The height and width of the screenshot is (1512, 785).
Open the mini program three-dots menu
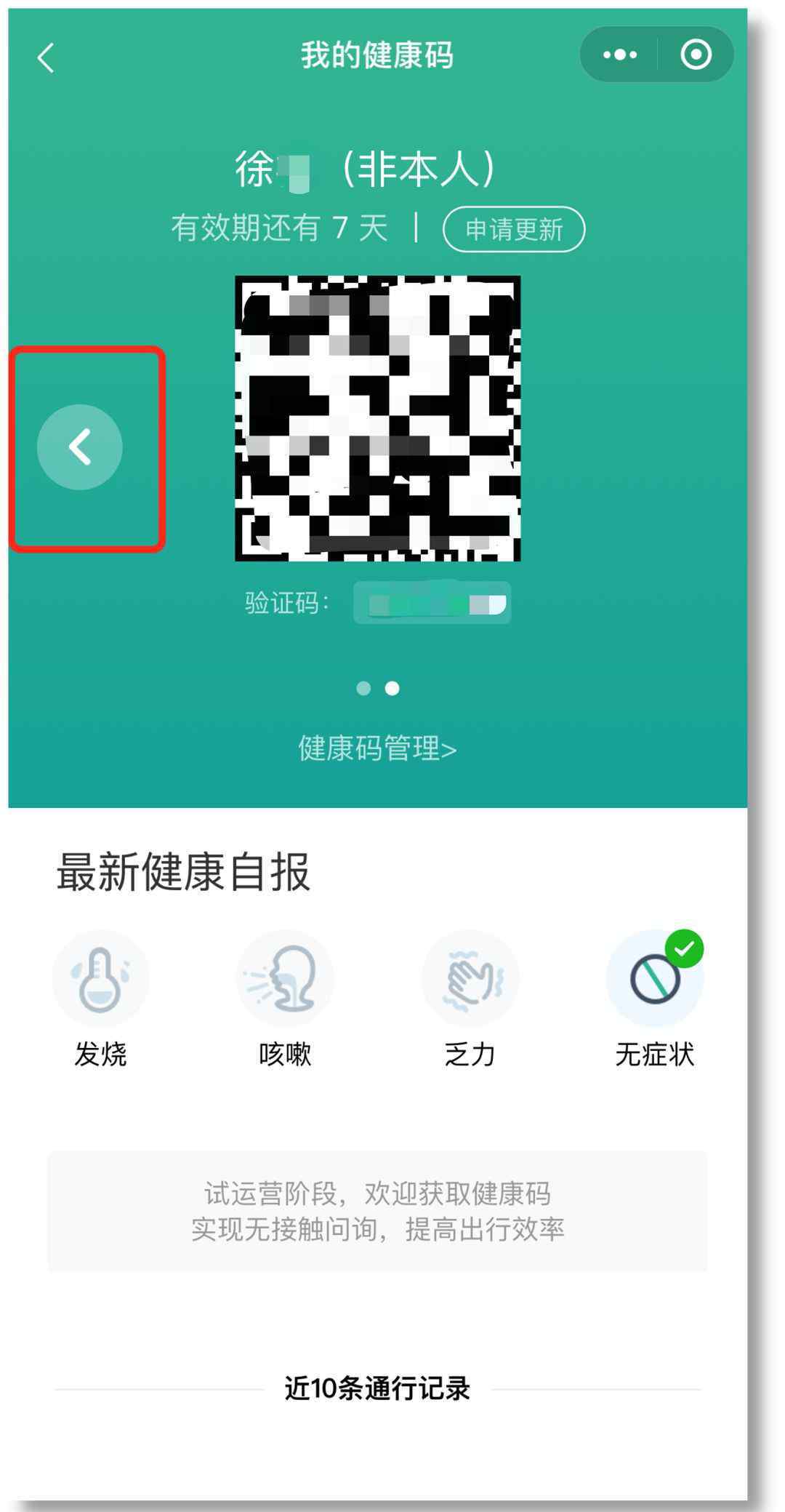[620, 55]
